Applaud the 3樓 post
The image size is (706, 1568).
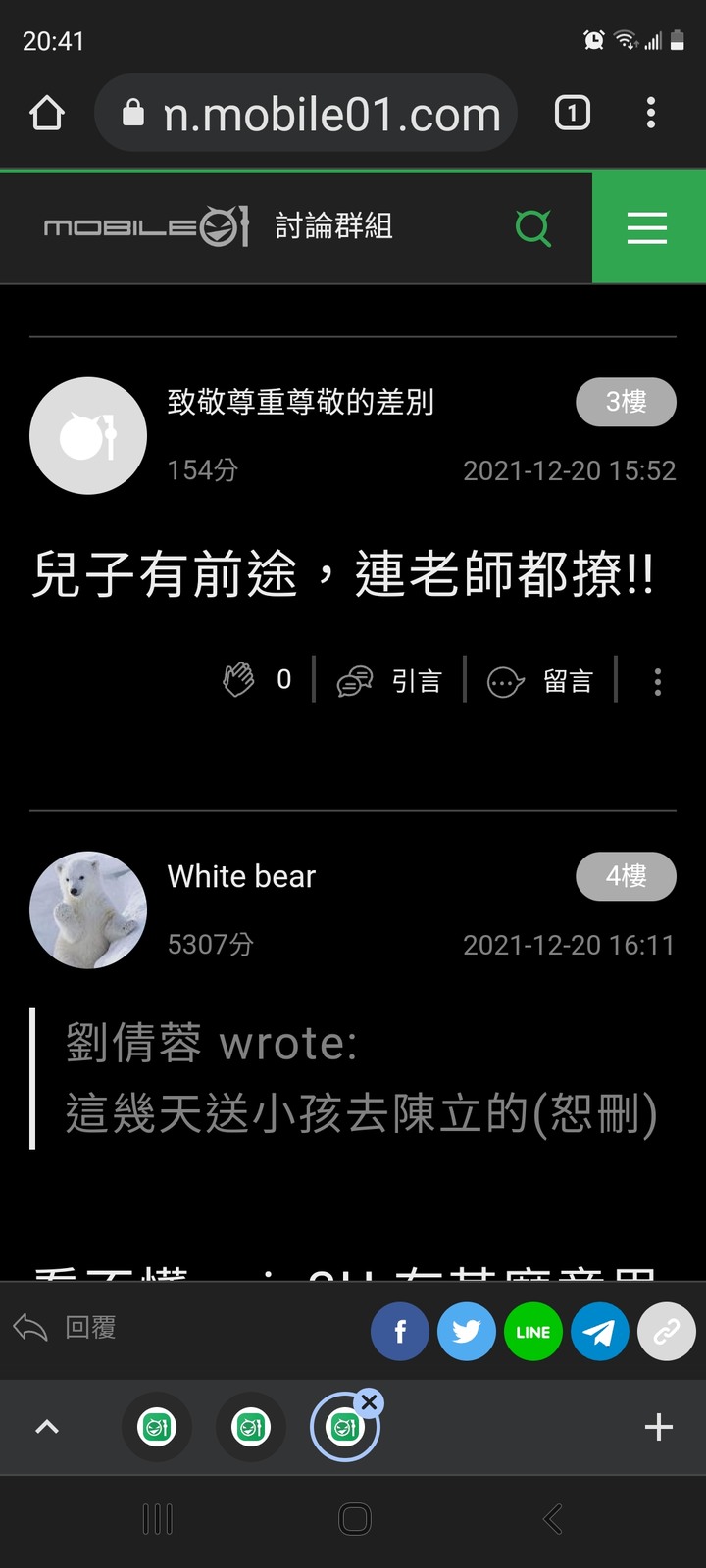tap(239, 679)
